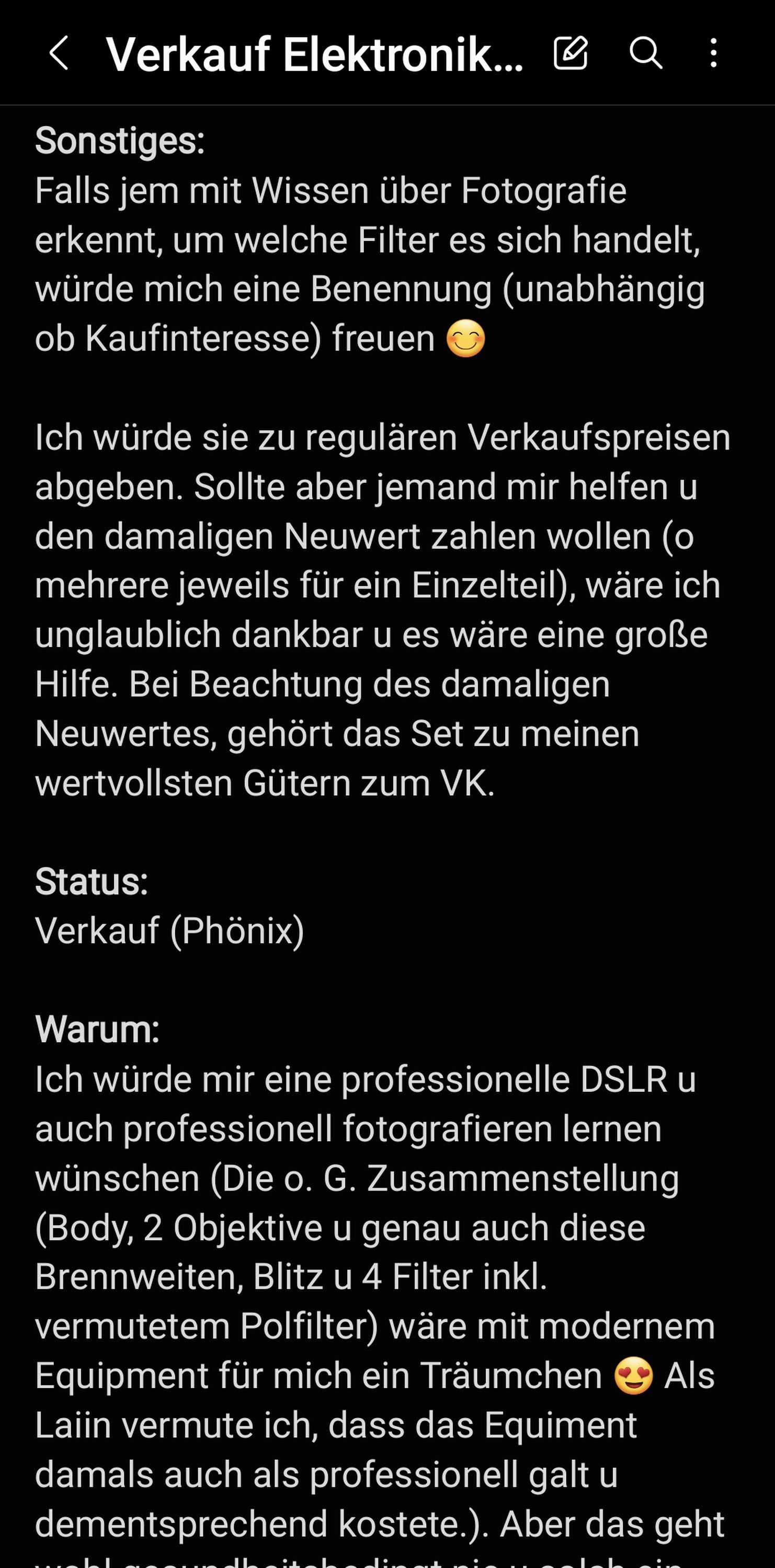
Task: Edit this note with the pencil icon
Action: pos(571,53)
